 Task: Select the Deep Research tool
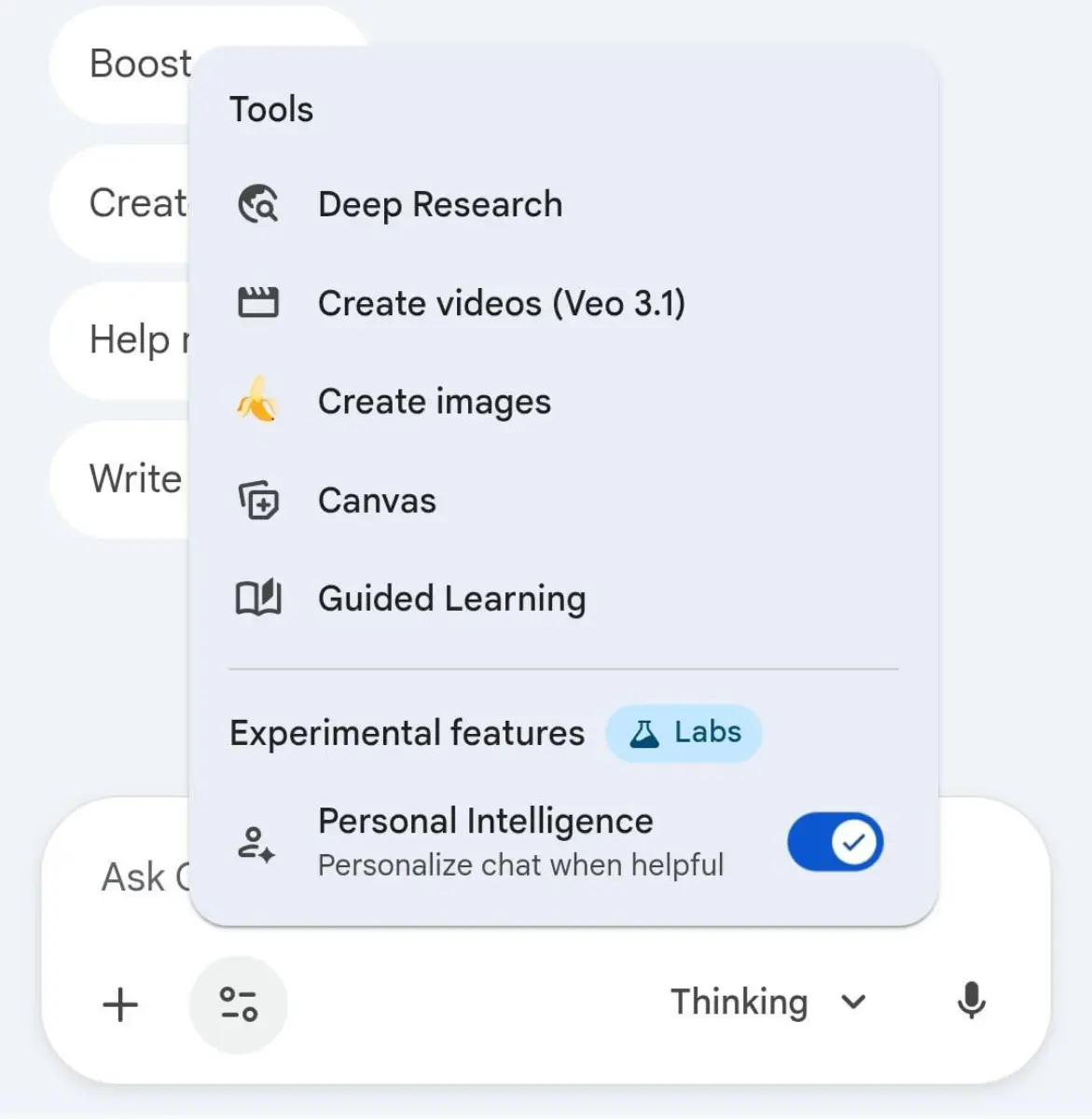click(439, 204)
